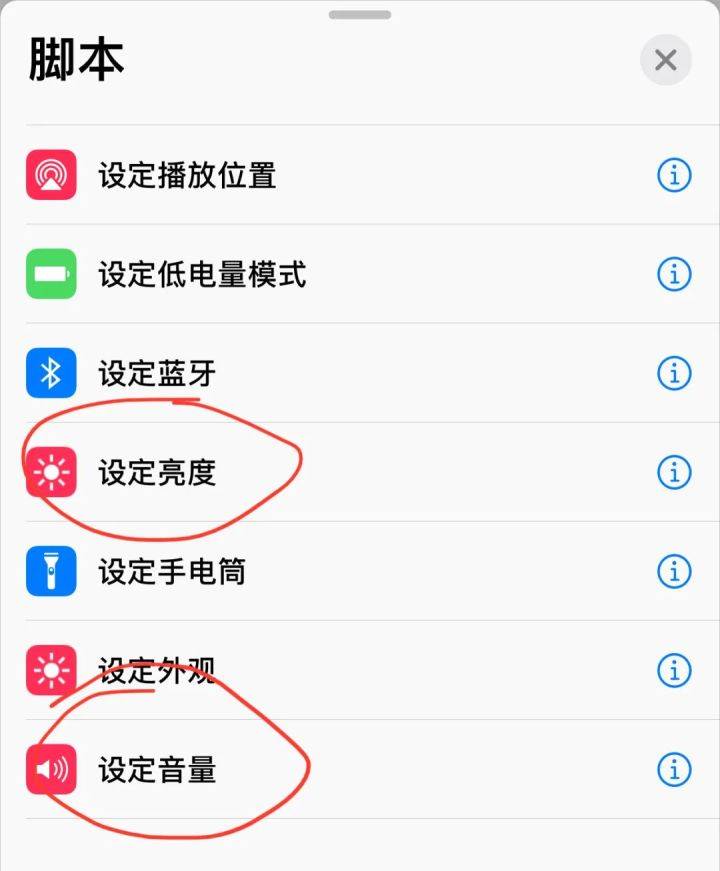Select the 设定播放位置 action

(187, 176)
